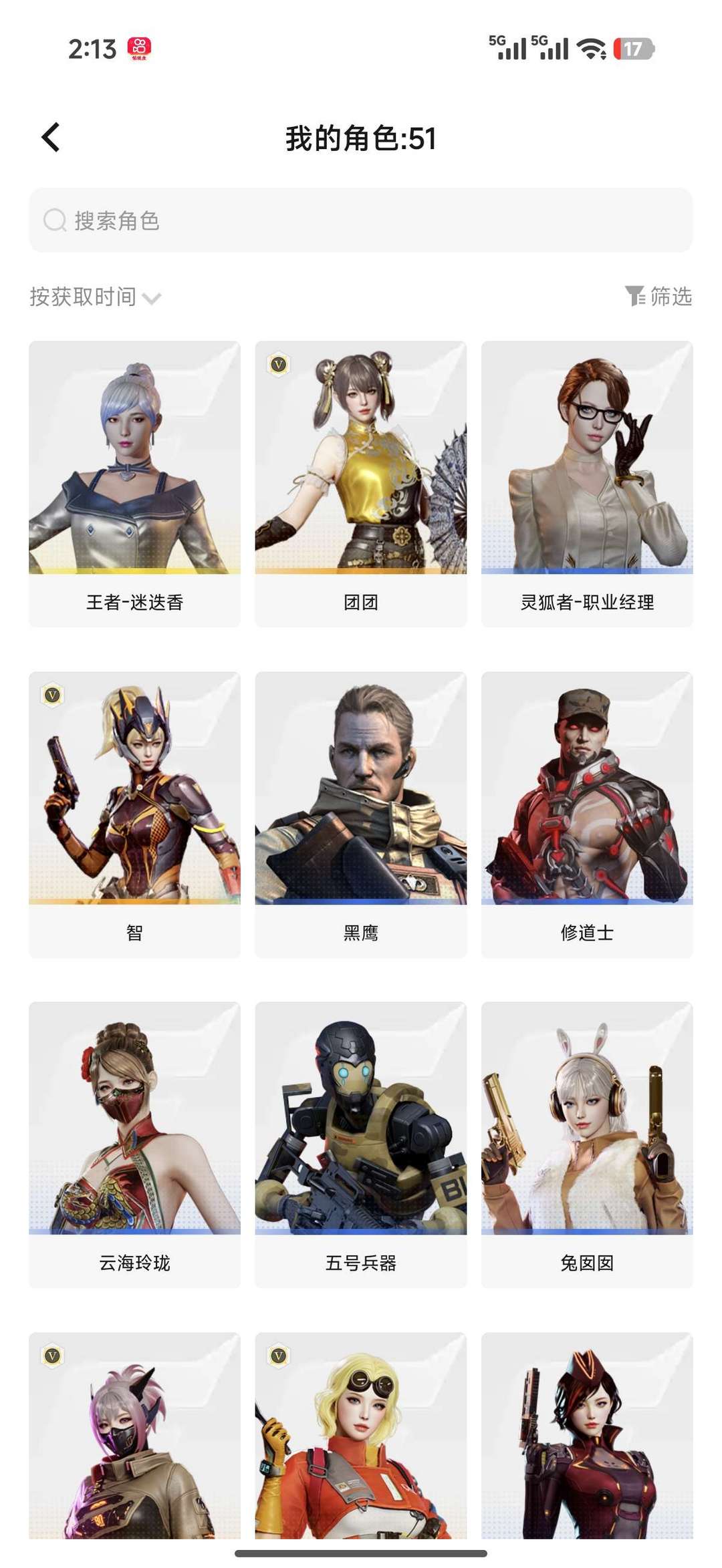Screen dimensions: 722x1568
Task: Tap the back arrow to return
Action: pos(48,137)
